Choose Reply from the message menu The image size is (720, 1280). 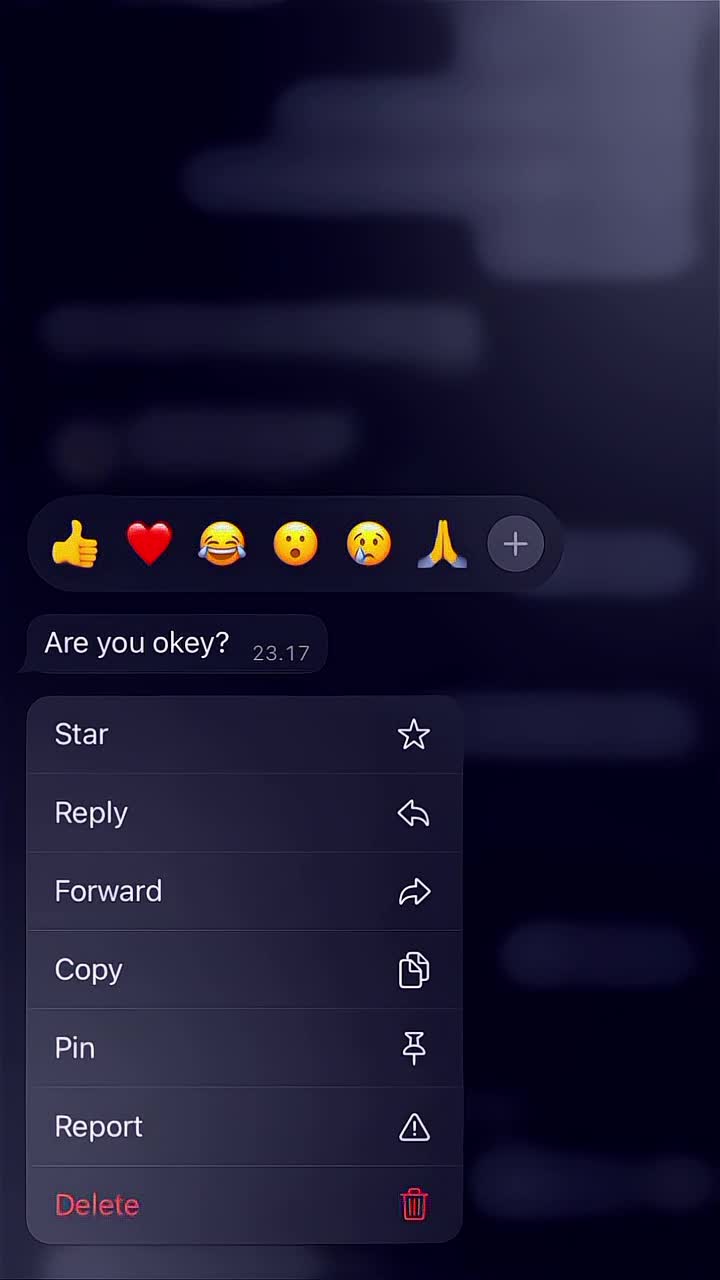[x=244, y=813]
